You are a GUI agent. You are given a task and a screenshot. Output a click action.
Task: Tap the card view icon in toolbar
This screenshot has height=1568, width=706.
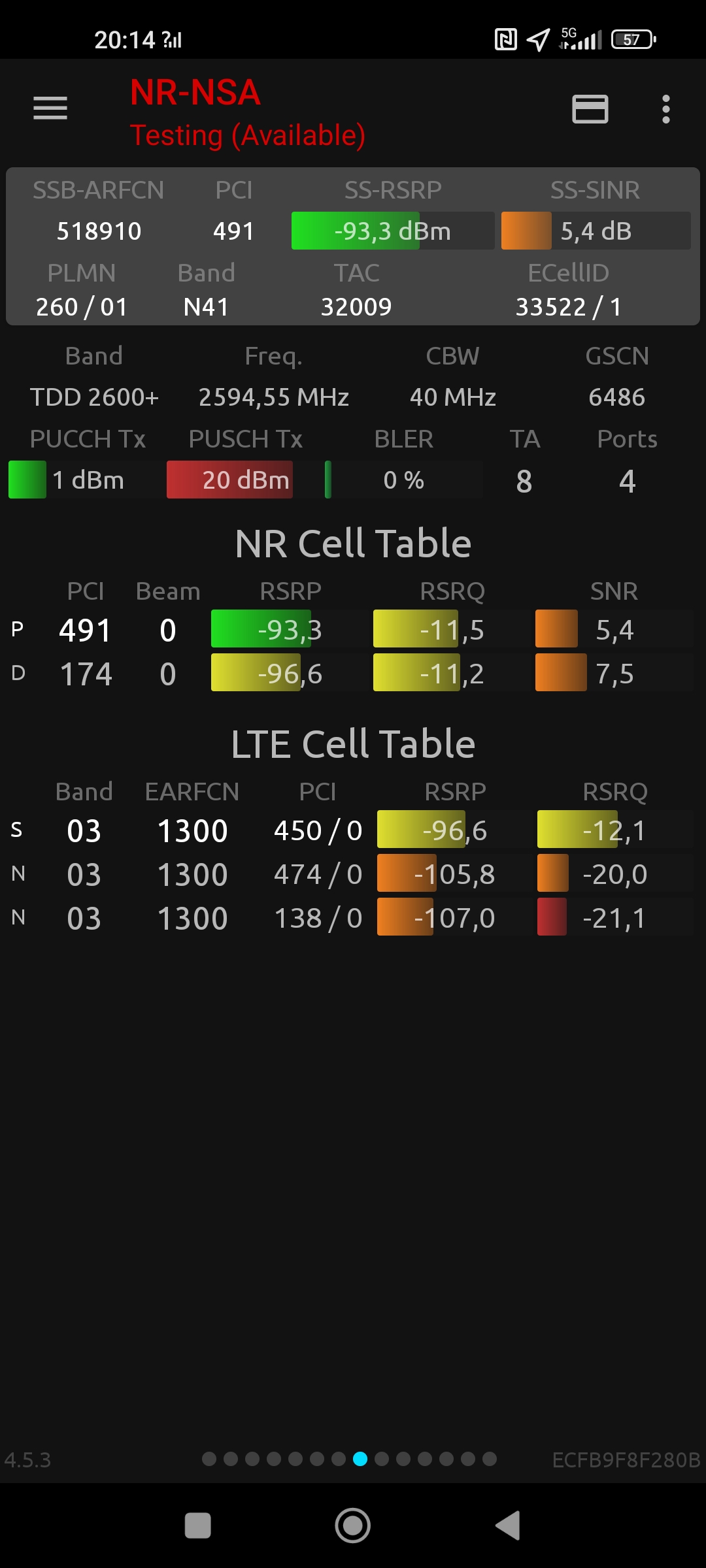pyautogui.click(x=590, y=109)
